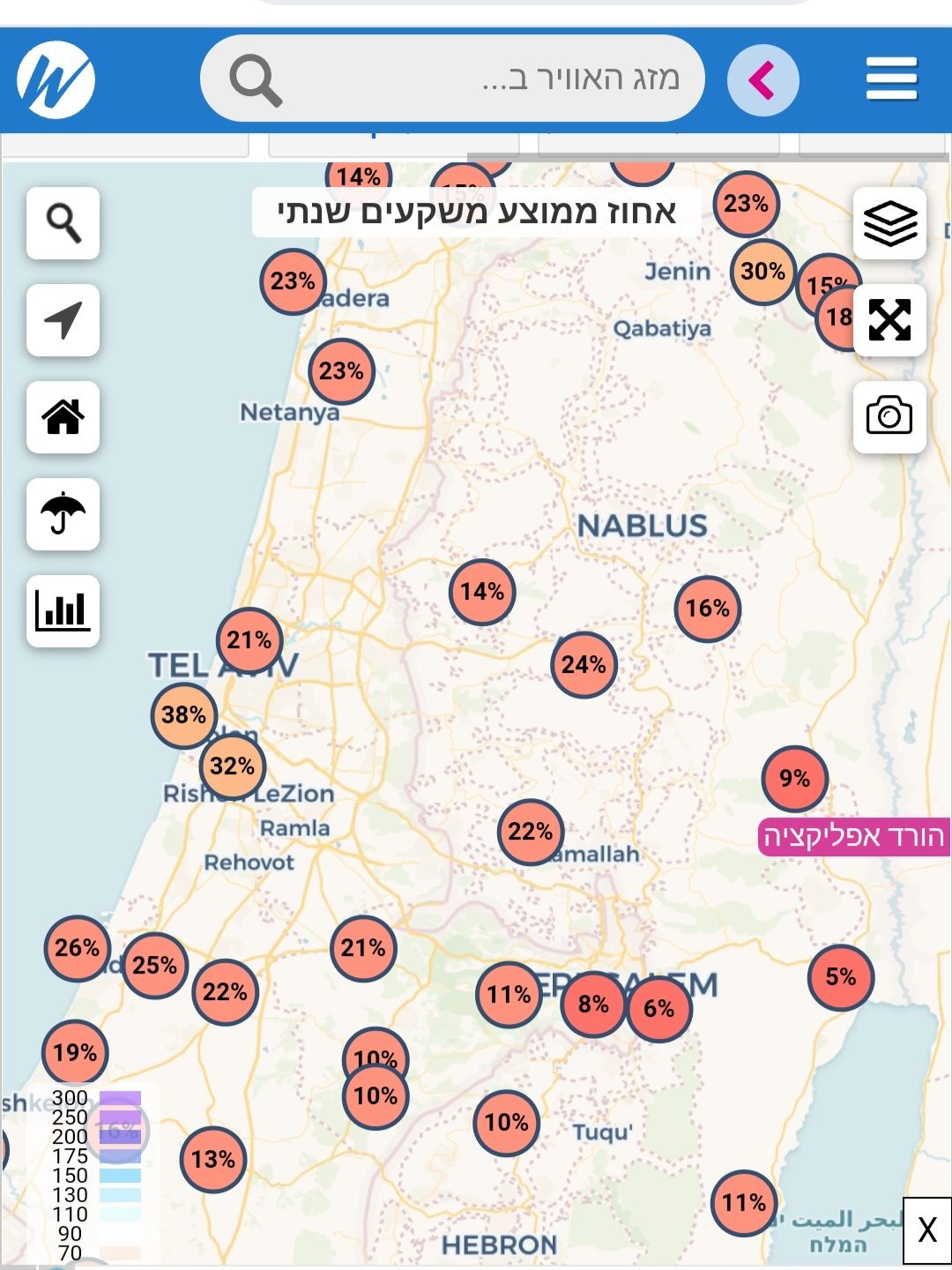Expand the map to fullscreen
This screenshot has height=1270, width=952.
tap(889, 320)
